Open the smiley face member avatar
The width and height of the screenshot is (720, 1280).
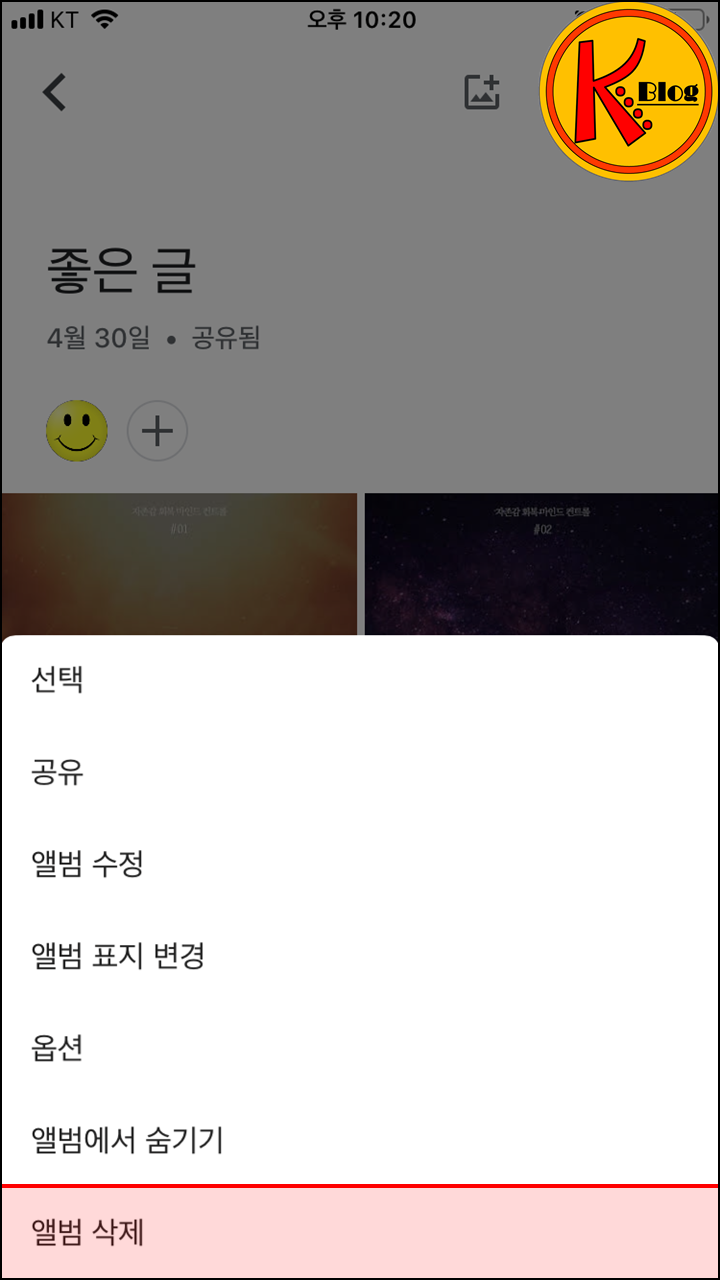pyautogui.click(x=77, y=431)
